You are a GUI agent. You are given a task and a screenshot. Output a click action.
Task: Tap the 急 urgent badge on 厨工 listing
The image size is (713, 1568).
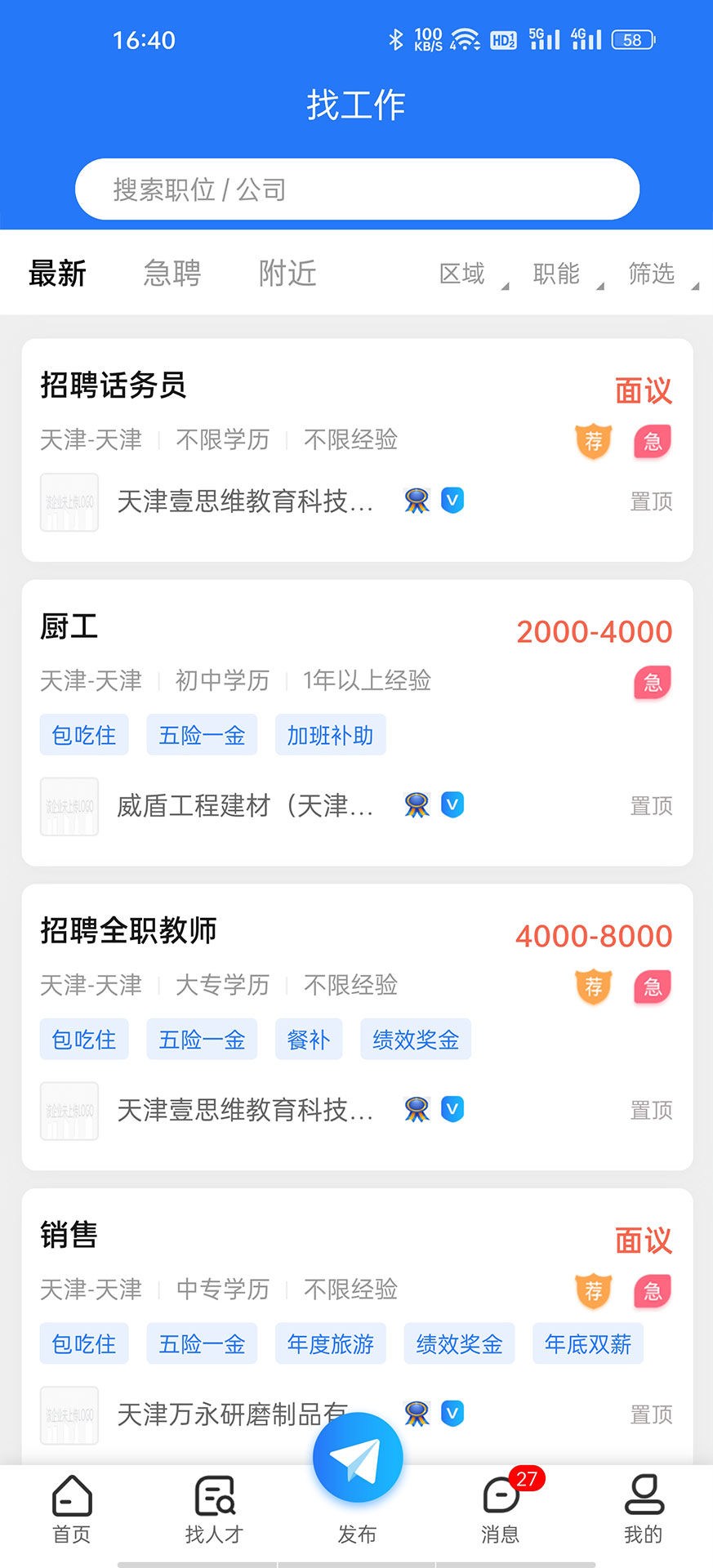652,682
